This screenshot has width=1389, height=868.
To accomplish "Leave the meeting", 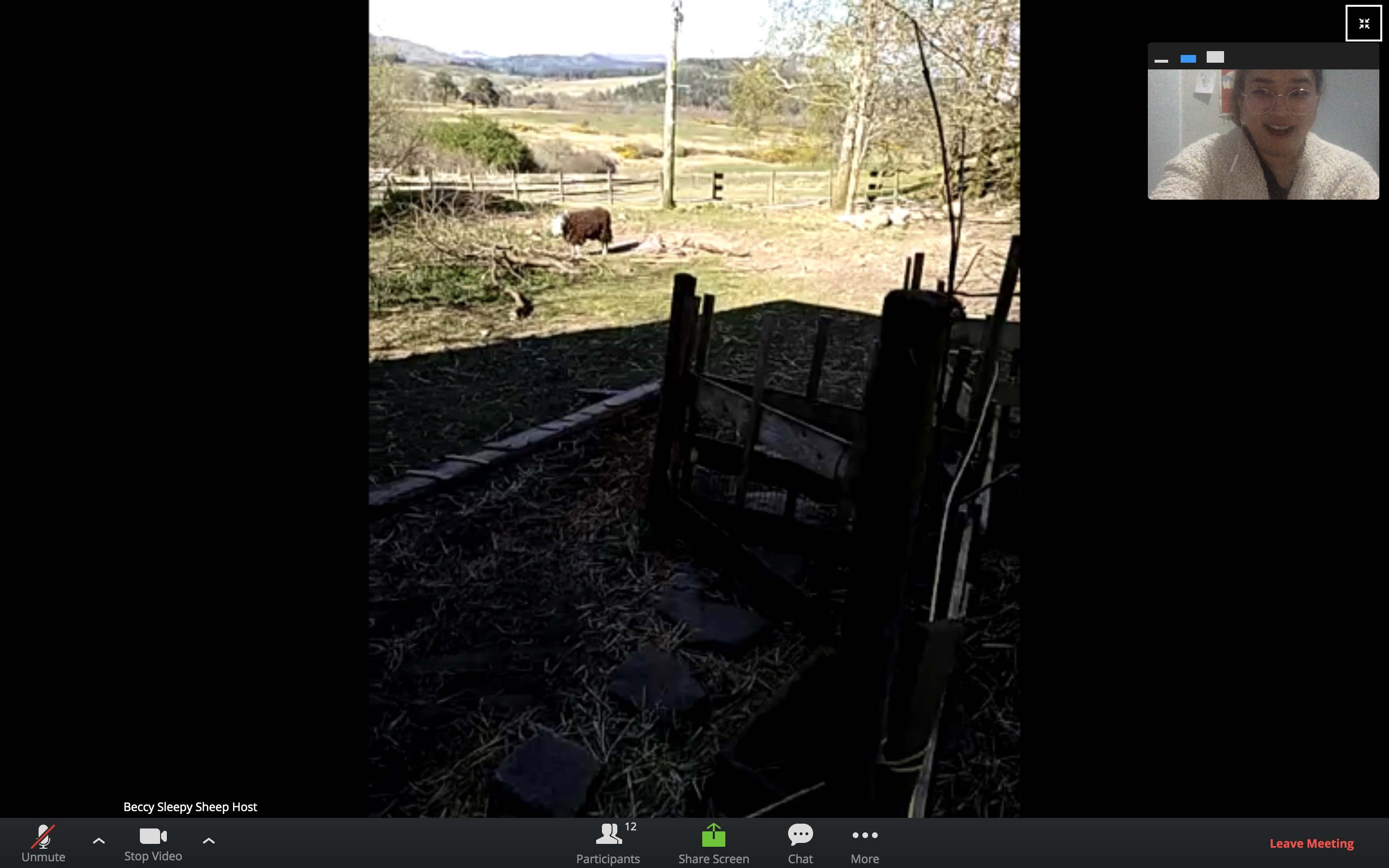I will [1311, 843].
